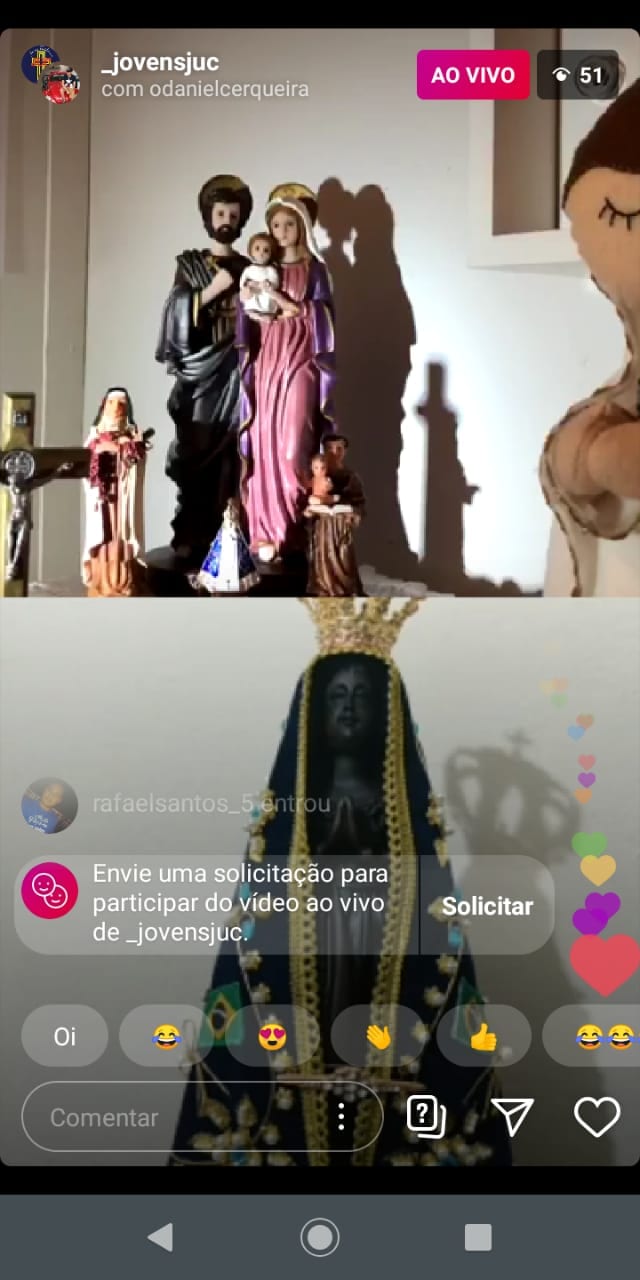
Task: Send the single laughing-crying emoji reaction
Action: tap(164, 1036)
